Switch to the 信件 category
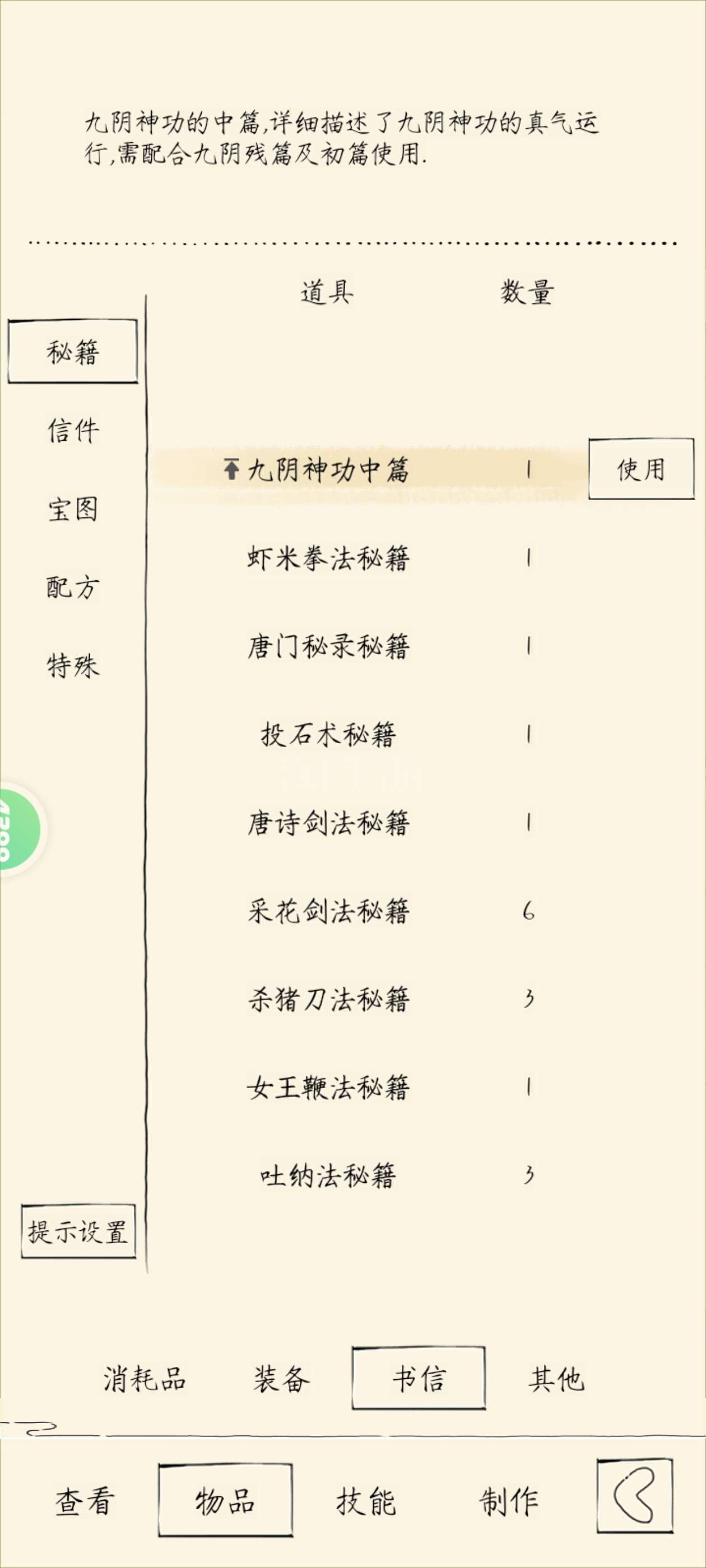706x1568 pixels. click(73, 430)
